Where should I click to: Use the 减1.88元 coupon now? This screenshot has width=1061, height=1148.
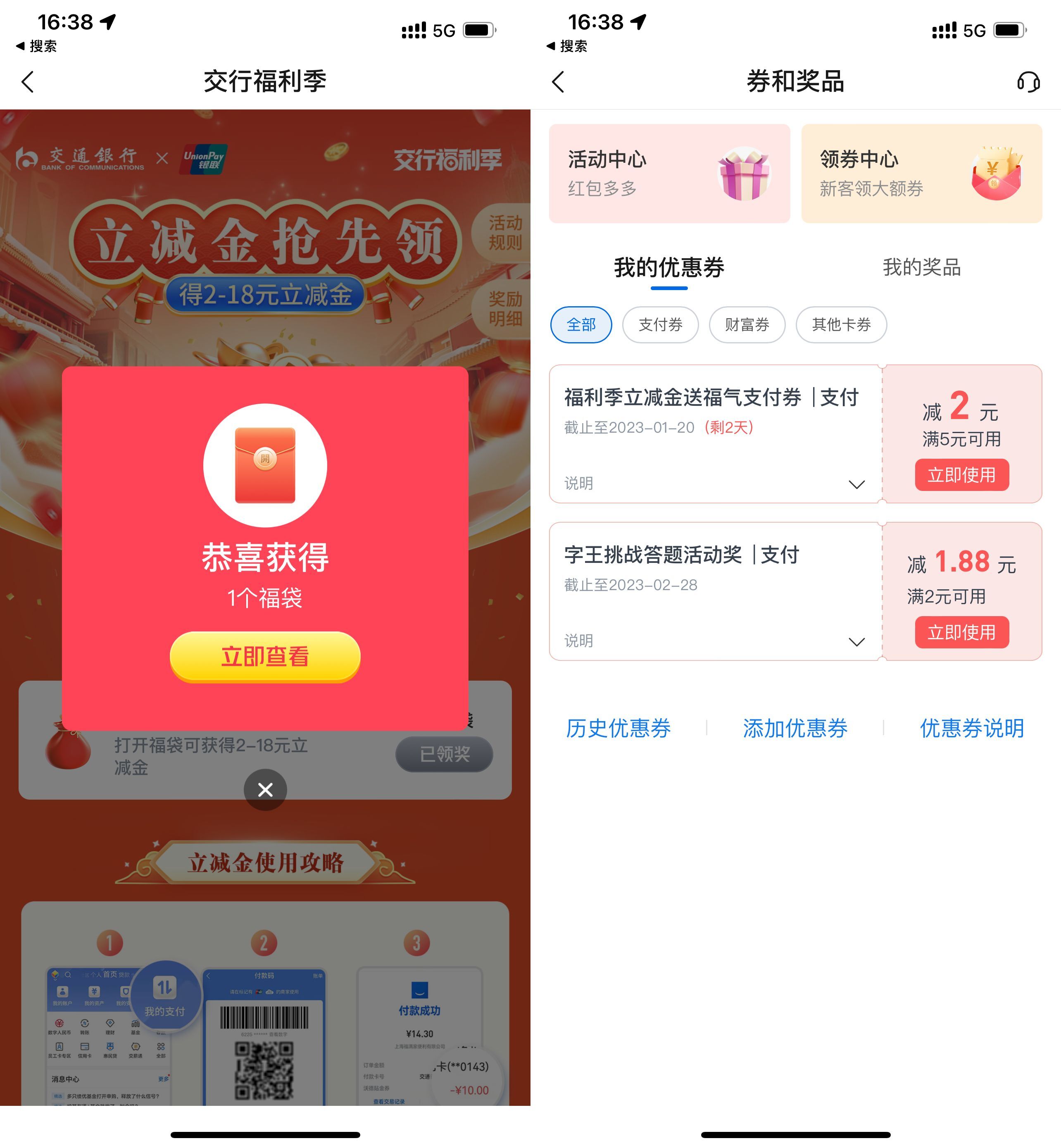pyautogui.click(x=961, y=632)
